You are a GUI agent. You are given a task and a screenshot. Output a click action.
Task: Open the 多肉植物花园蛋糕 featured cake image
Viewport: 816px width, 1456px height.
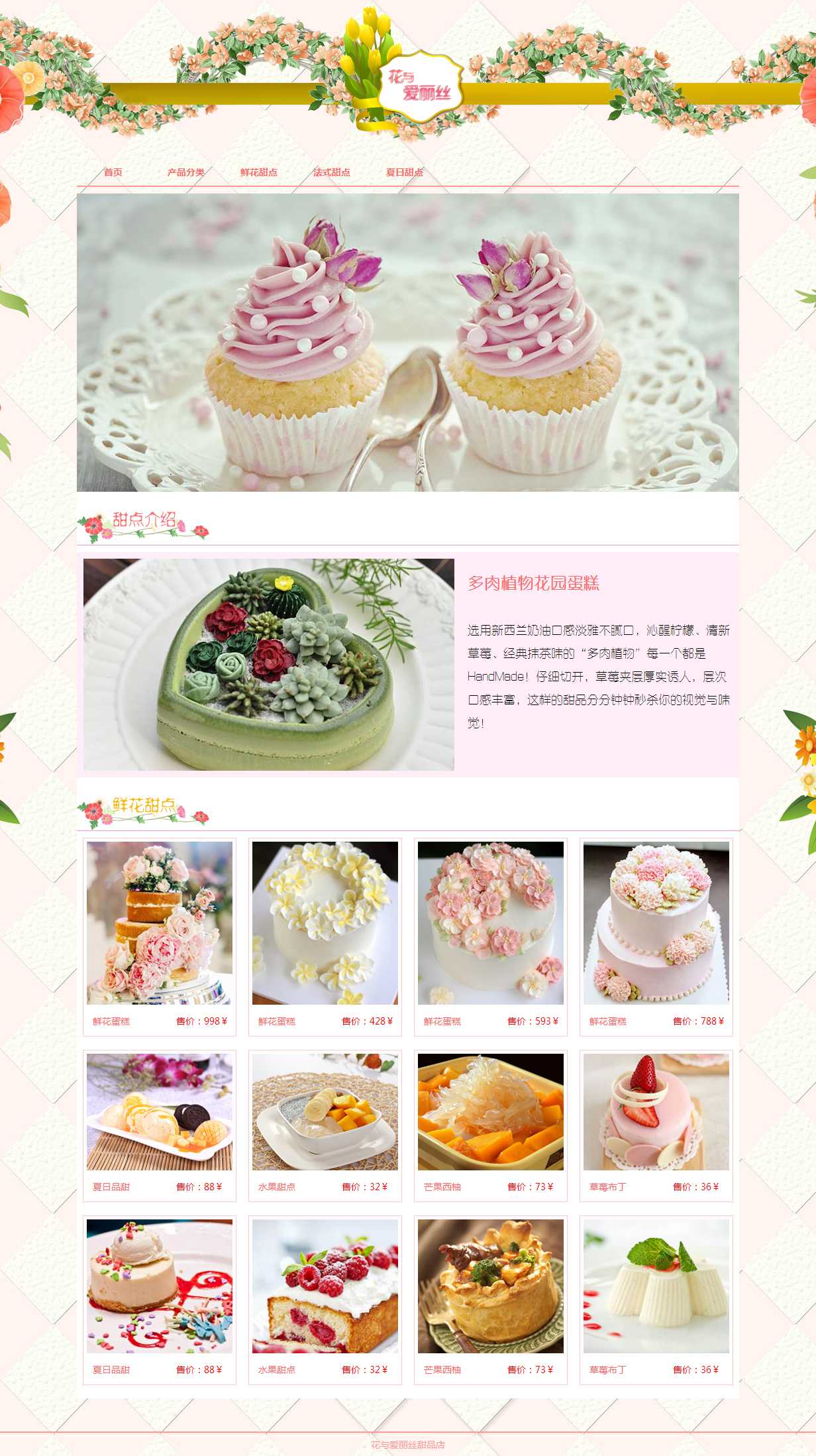(269, 664)
